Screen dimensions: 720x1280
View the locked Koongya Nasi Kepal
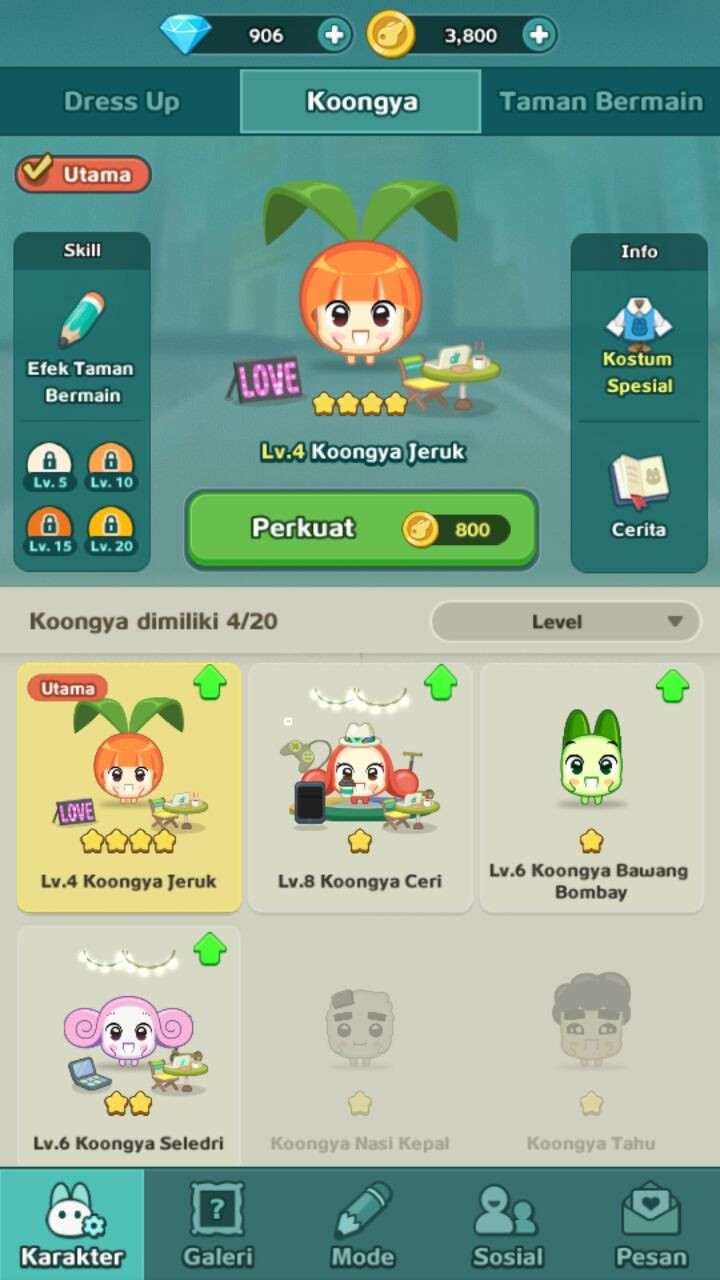pos(360,1045)
